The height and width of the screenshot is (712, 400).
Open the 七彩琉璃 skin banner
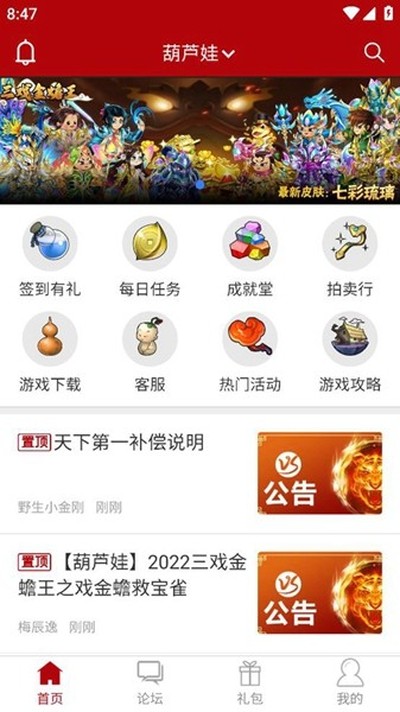(x=200, y=140)
